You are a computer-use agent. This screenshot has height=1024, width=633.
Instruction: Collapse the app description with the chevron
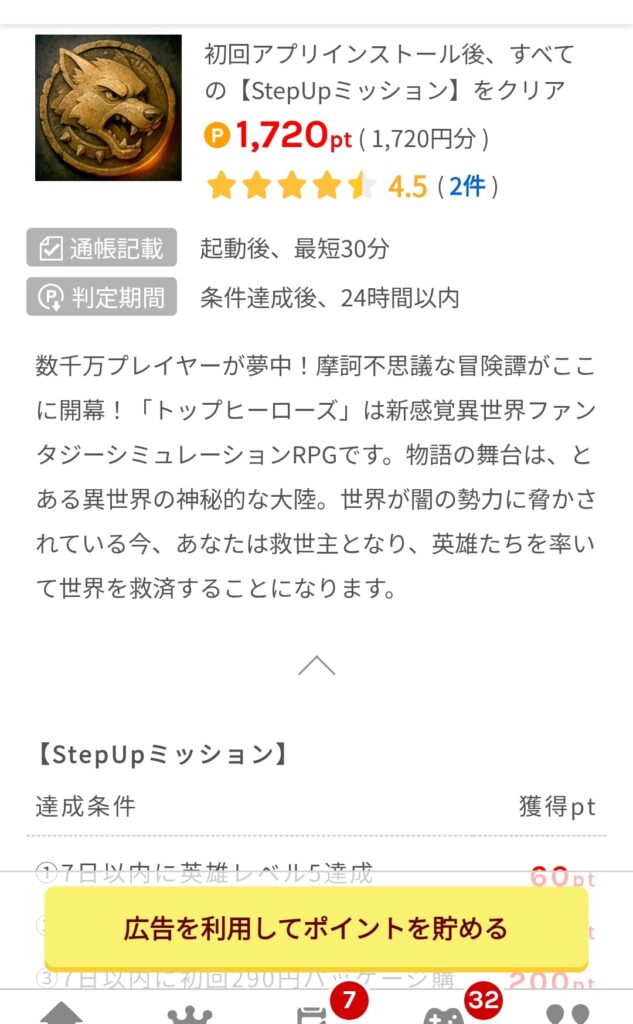click(x=316, y=666)
